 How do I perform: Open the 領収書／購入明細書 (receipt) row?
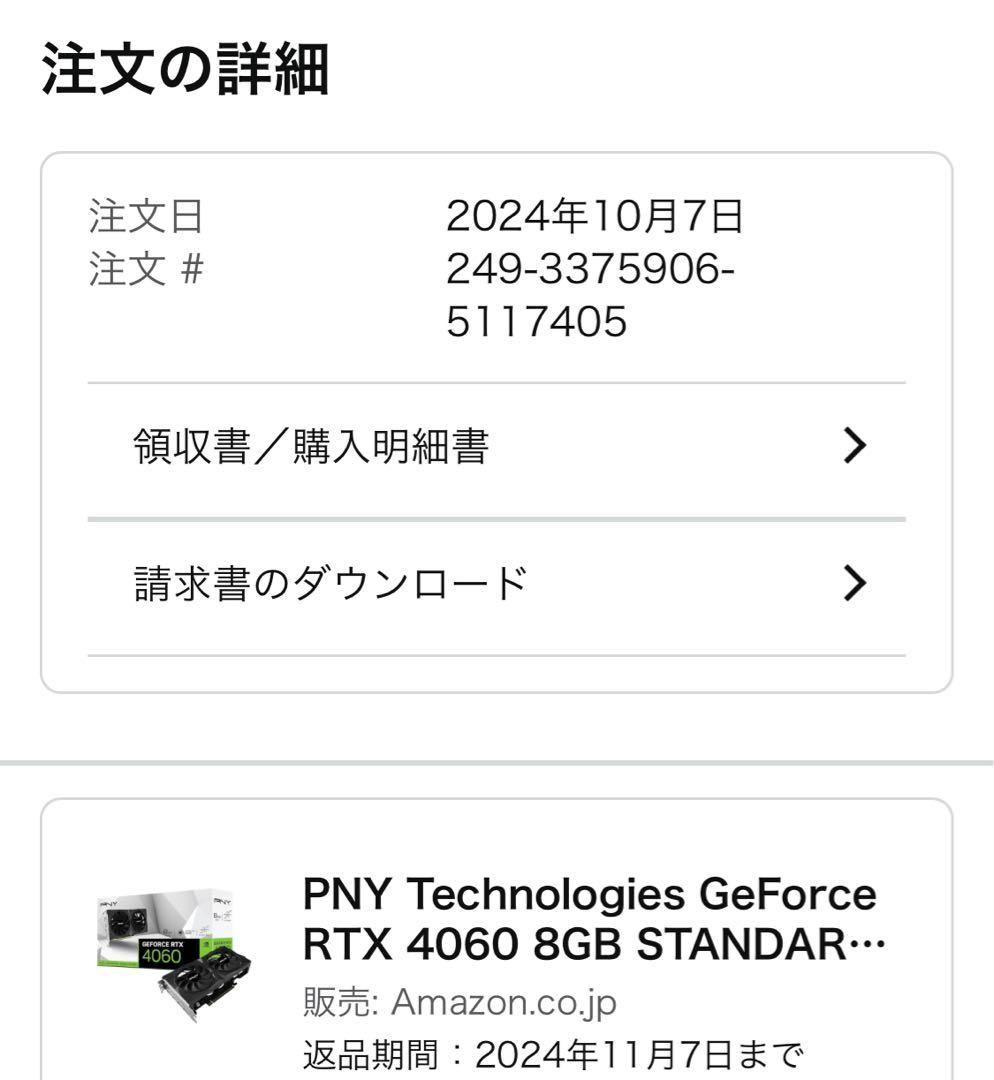click(x=310, y=447)
